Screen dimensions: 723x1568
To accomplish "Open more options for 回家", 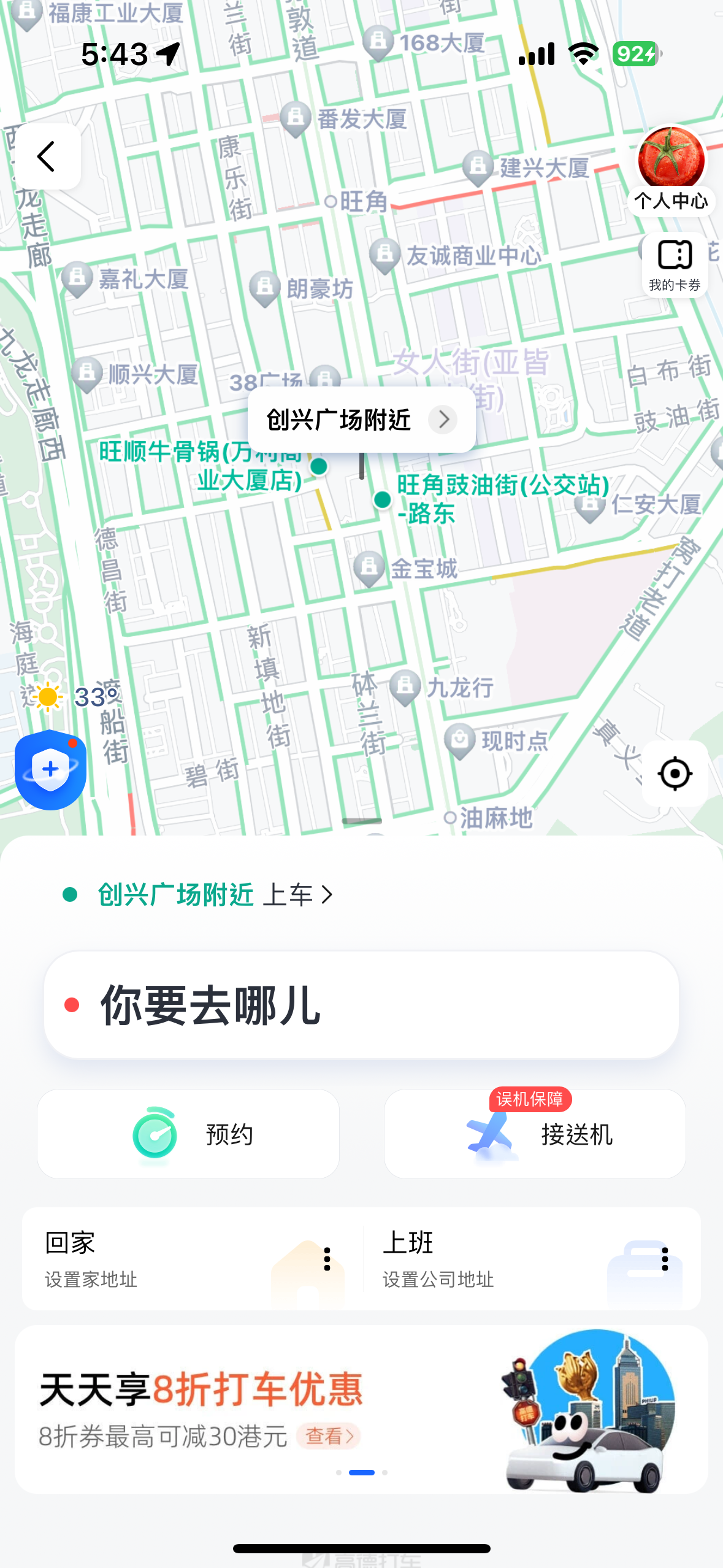I will click(x=327, y=1259).
